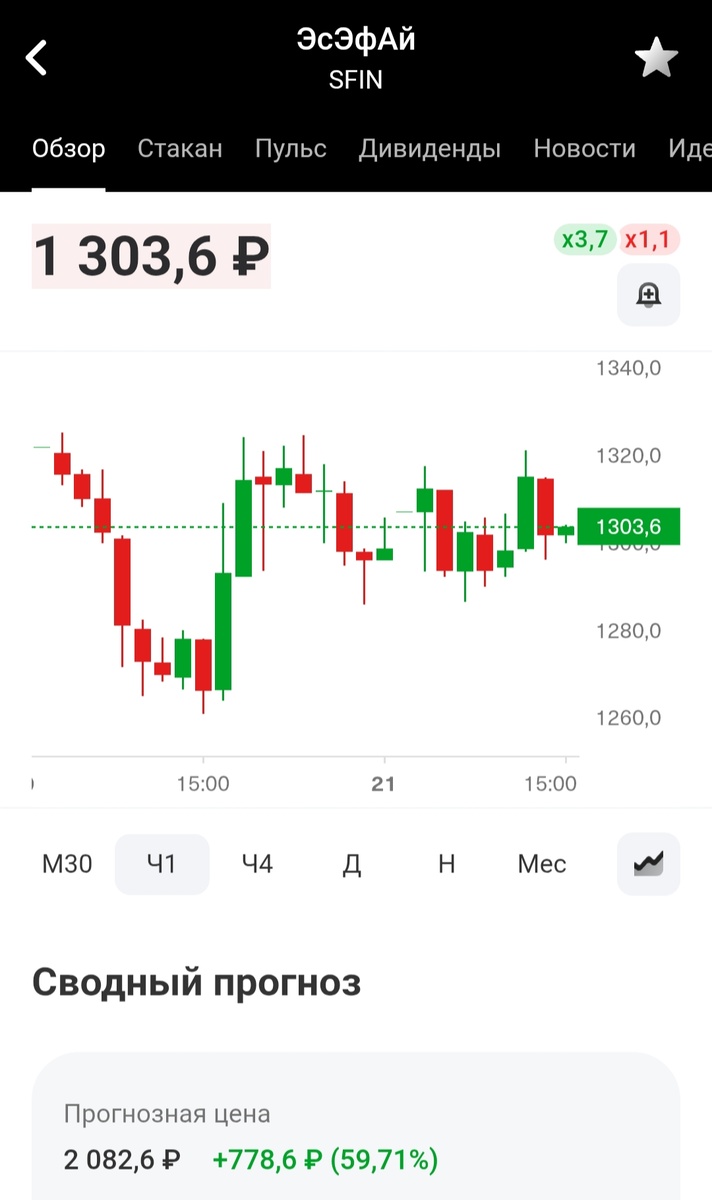Switch to the Стакан tab
Image resolution: width=712 pixels, height=1200 pixels.
pos(180,149)
